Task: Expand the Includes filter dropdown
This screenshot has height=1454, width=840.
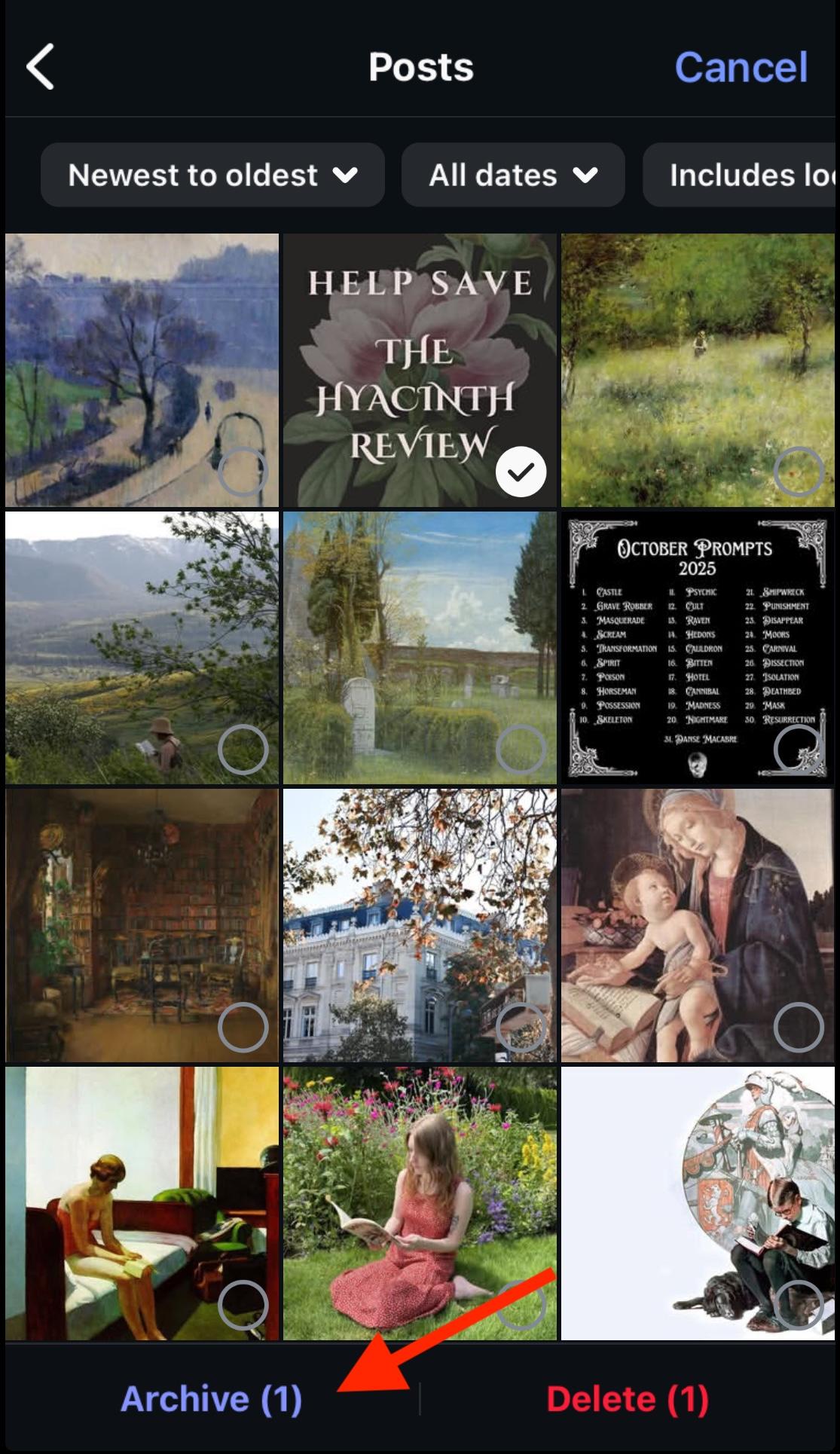Action: [753, 175]
